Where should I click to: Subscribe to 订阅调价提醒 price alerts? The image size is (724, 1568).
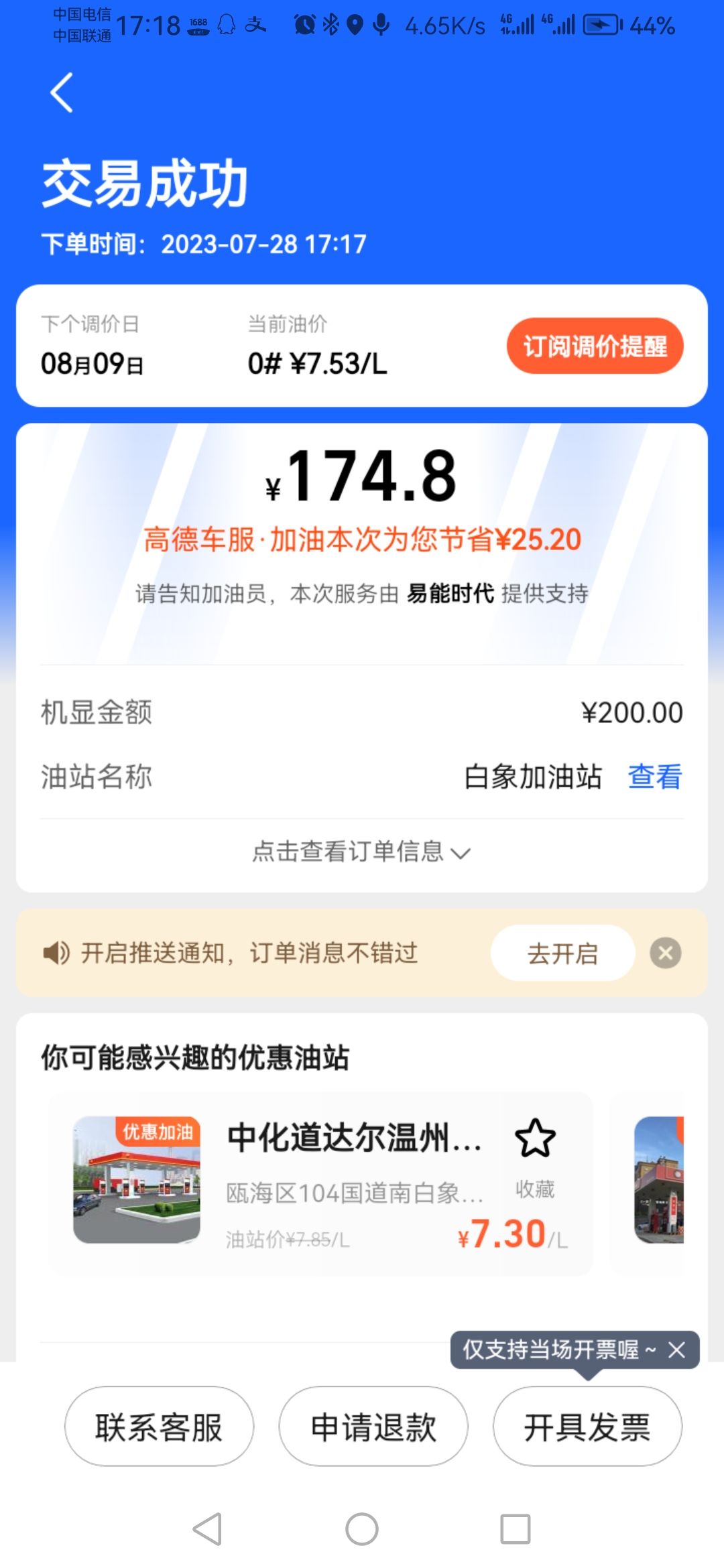595,346
